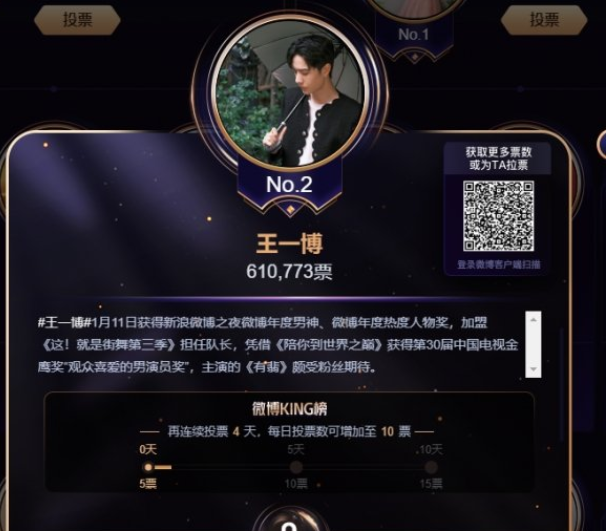This screenshot has width=608, height=531.
Task: Open 王一博's No.2 profile photo
Action: [290, 97]
